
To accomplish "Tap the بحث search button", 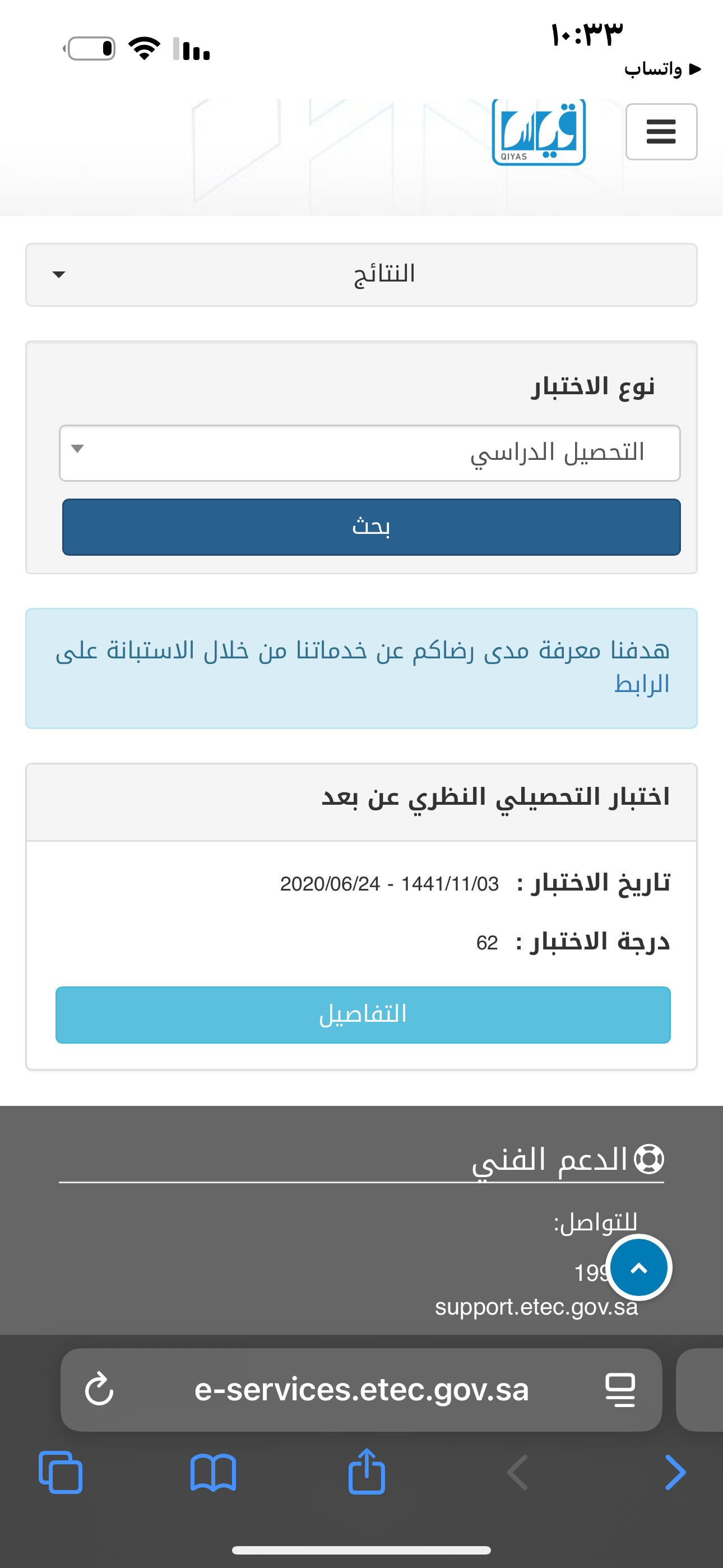I will (x=371, y=527).
